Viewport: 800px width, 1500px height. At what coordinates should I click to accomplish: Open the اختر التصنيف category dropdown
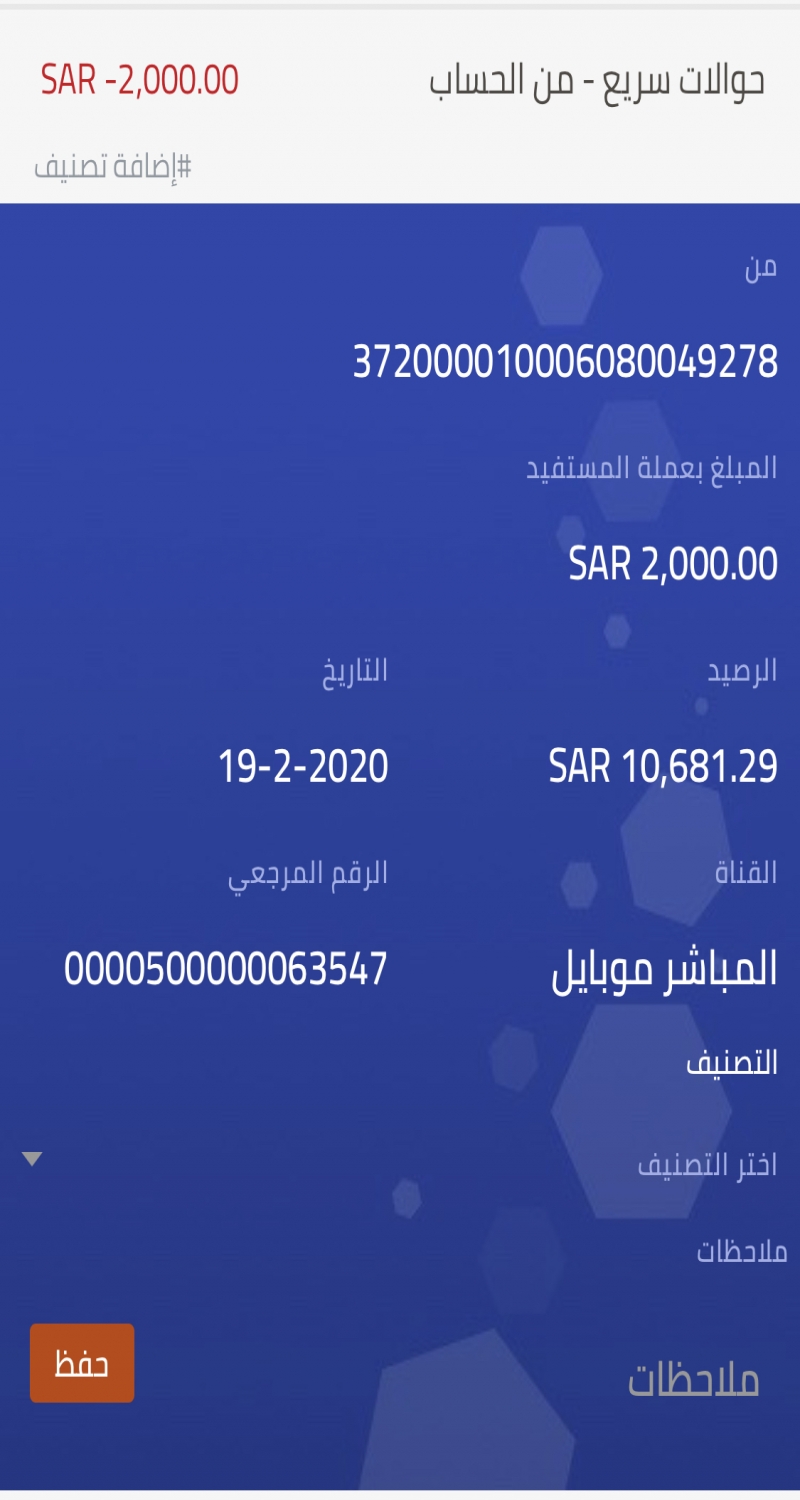[x=400, y=1162]
